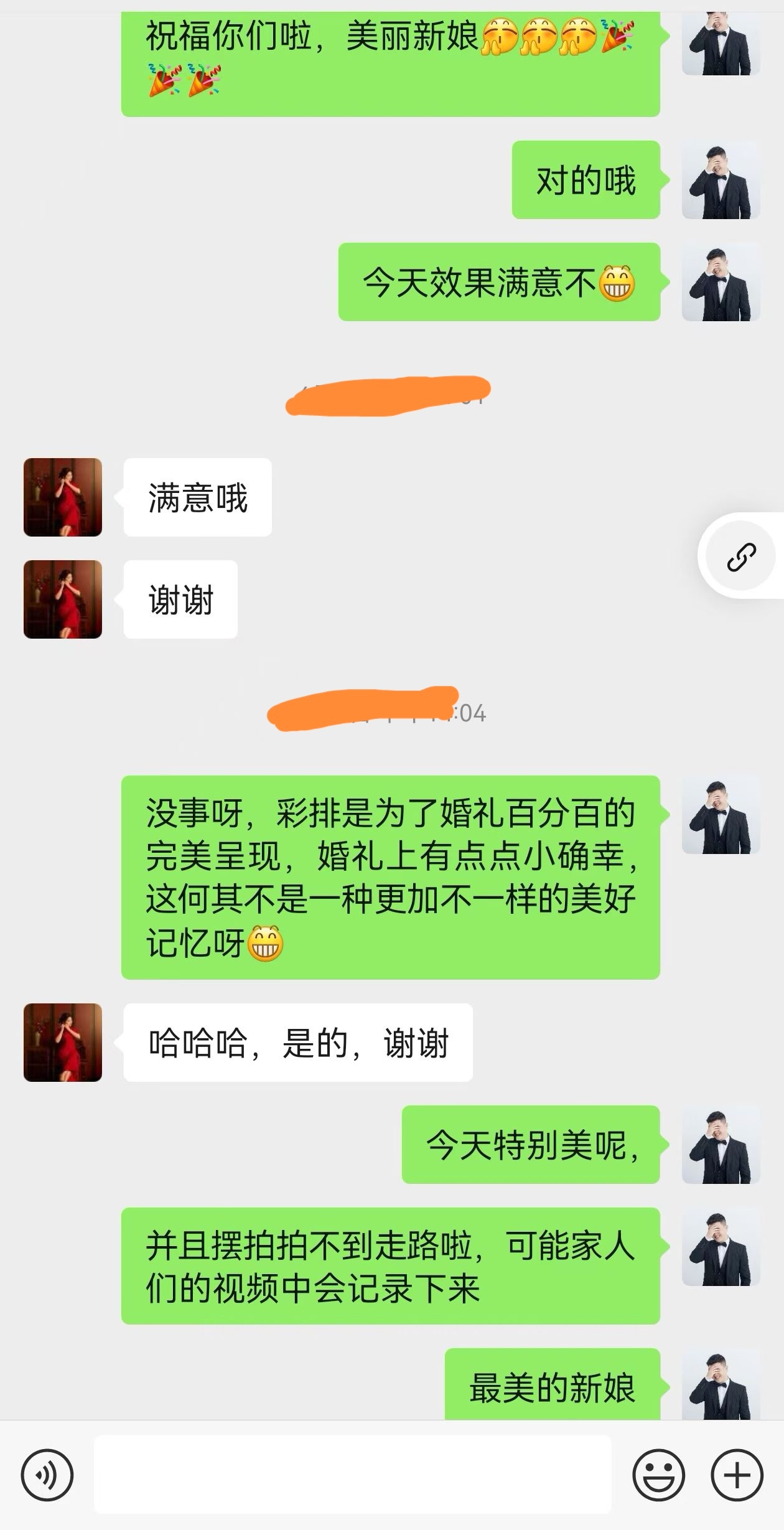Open the plus attachments menu
This screenshot has height=1530, width=784.
click(737, 1475)
